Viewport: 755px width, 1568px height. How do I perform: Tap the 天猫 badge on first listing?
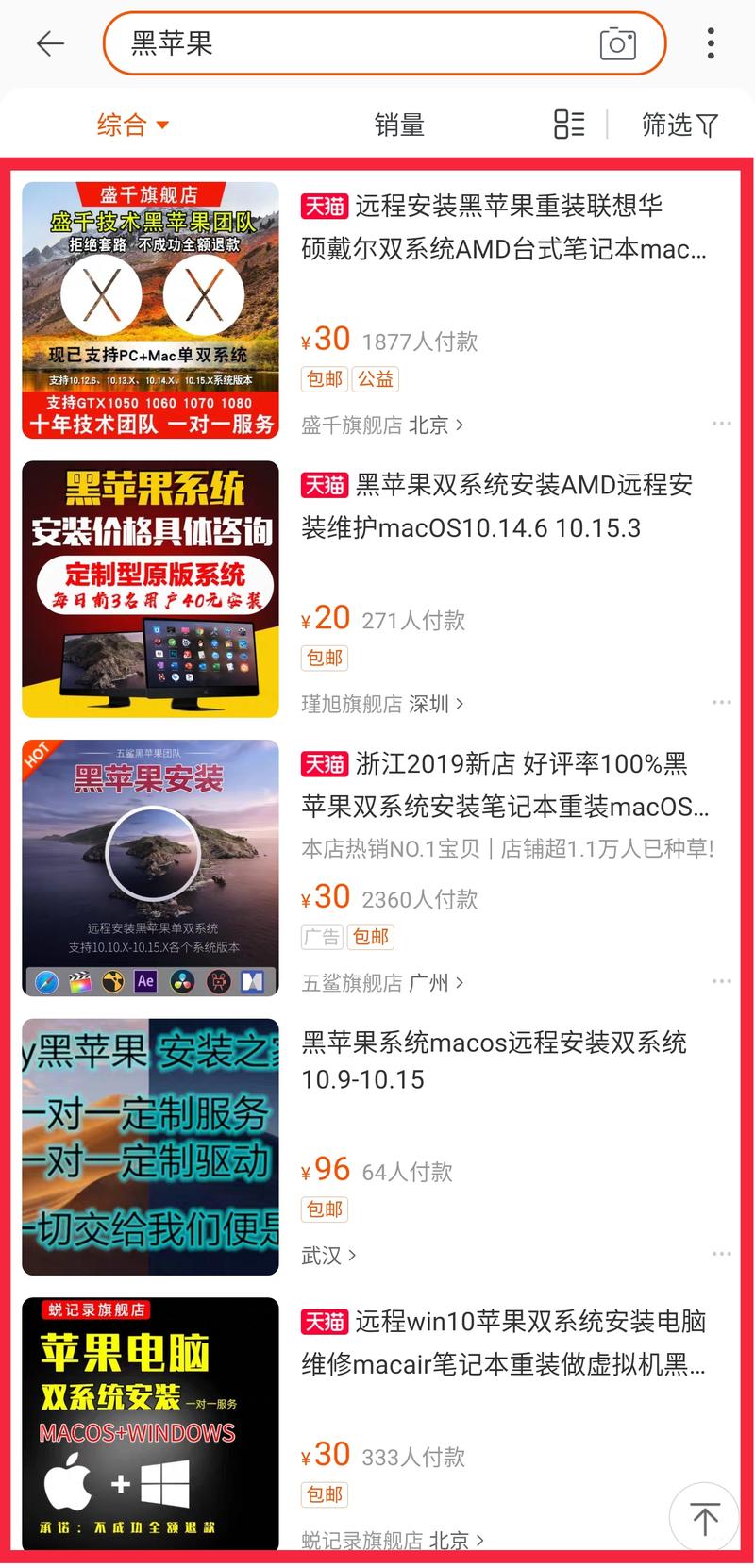pyautogui.click(x=325, y=206)
